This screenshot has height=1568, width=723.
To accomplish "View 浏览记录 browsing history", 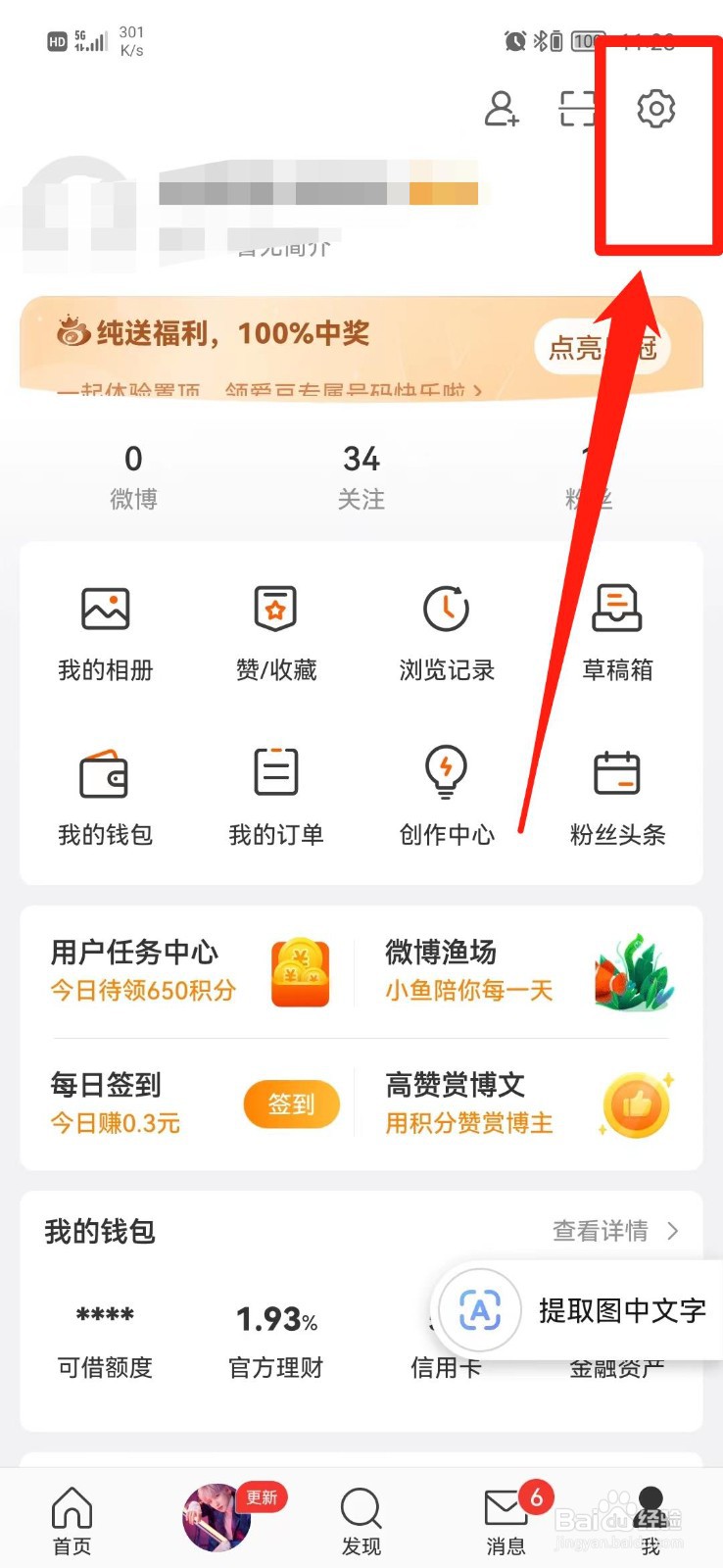I will 446,627.
